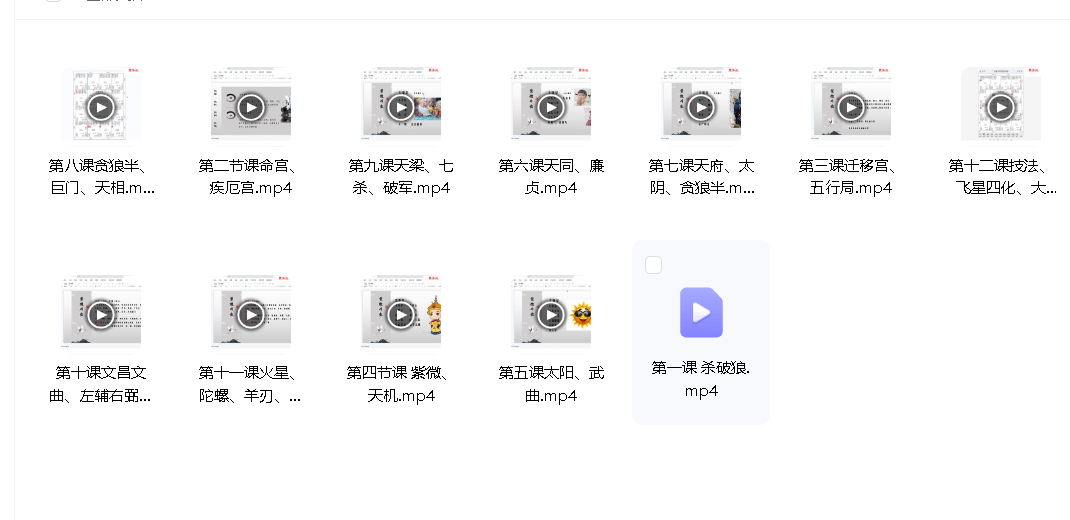Open the 第十课文昌文曲、左辅右弼 video
This screenshot has width=1070, height=520.
coord(101,315)
